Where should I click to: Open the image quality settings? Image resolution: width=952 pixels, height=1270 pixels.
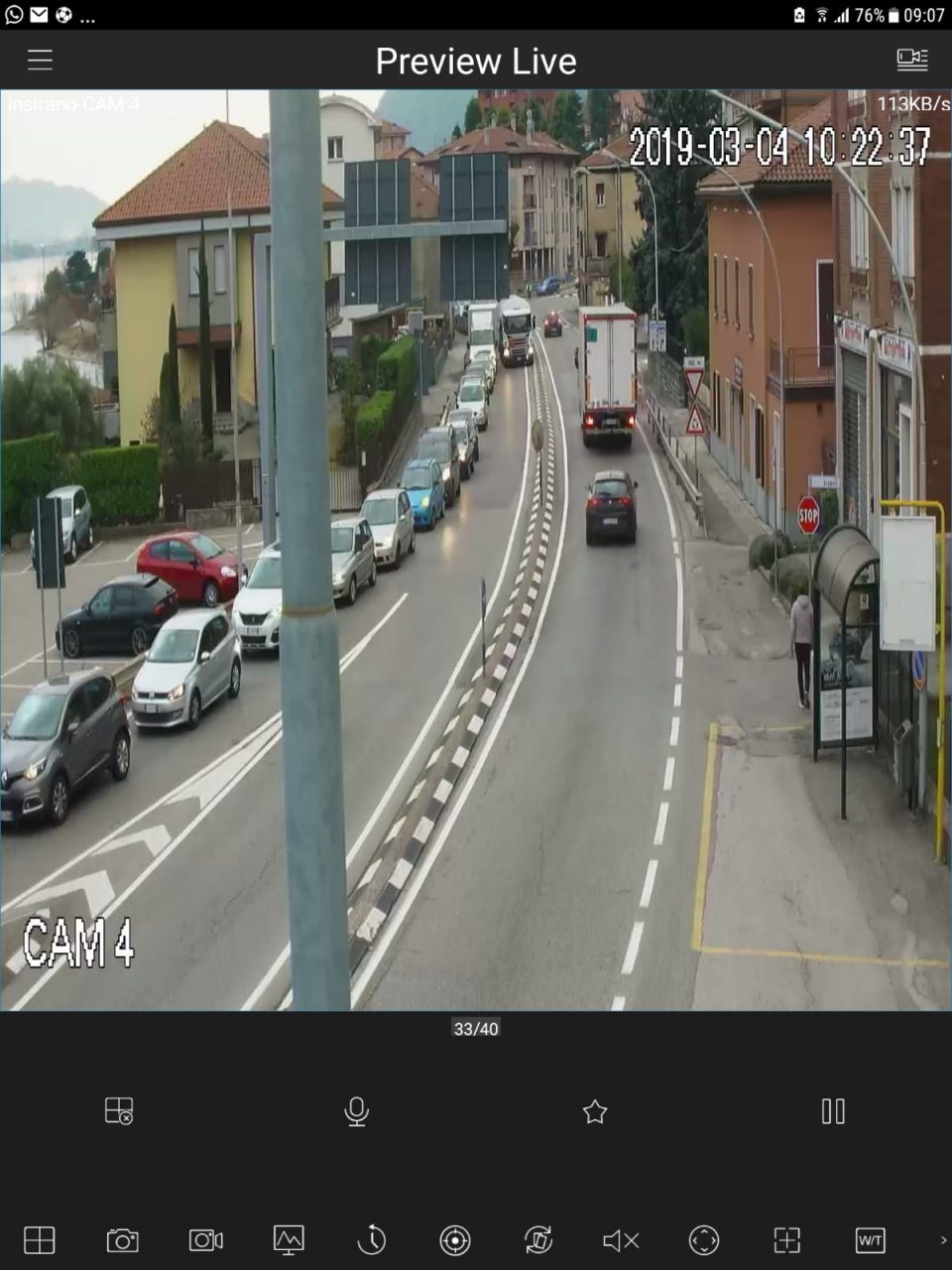tap(289, 1240)
